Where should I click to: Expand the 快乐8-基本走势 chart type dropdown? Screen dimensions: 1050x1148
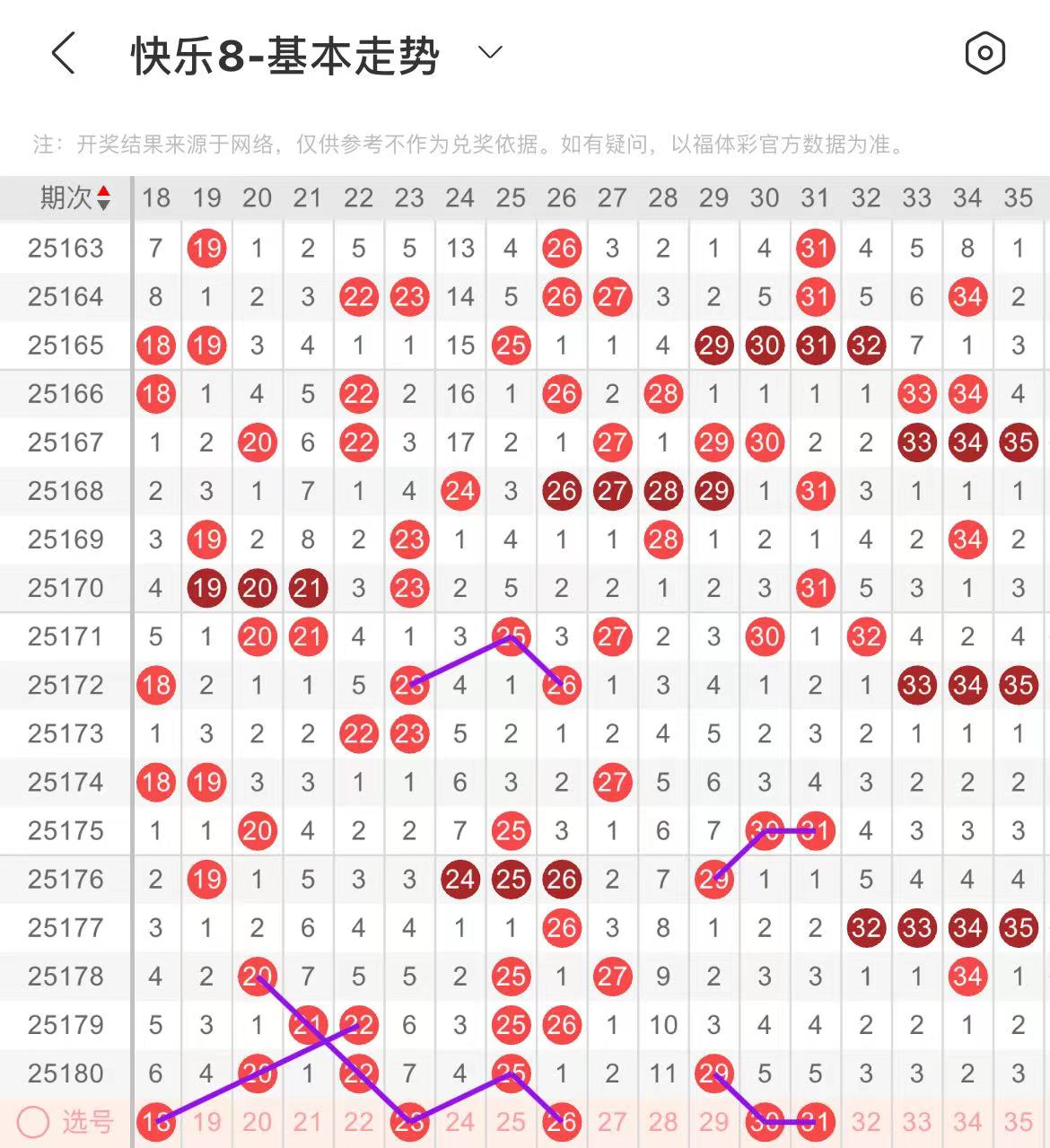490,53
